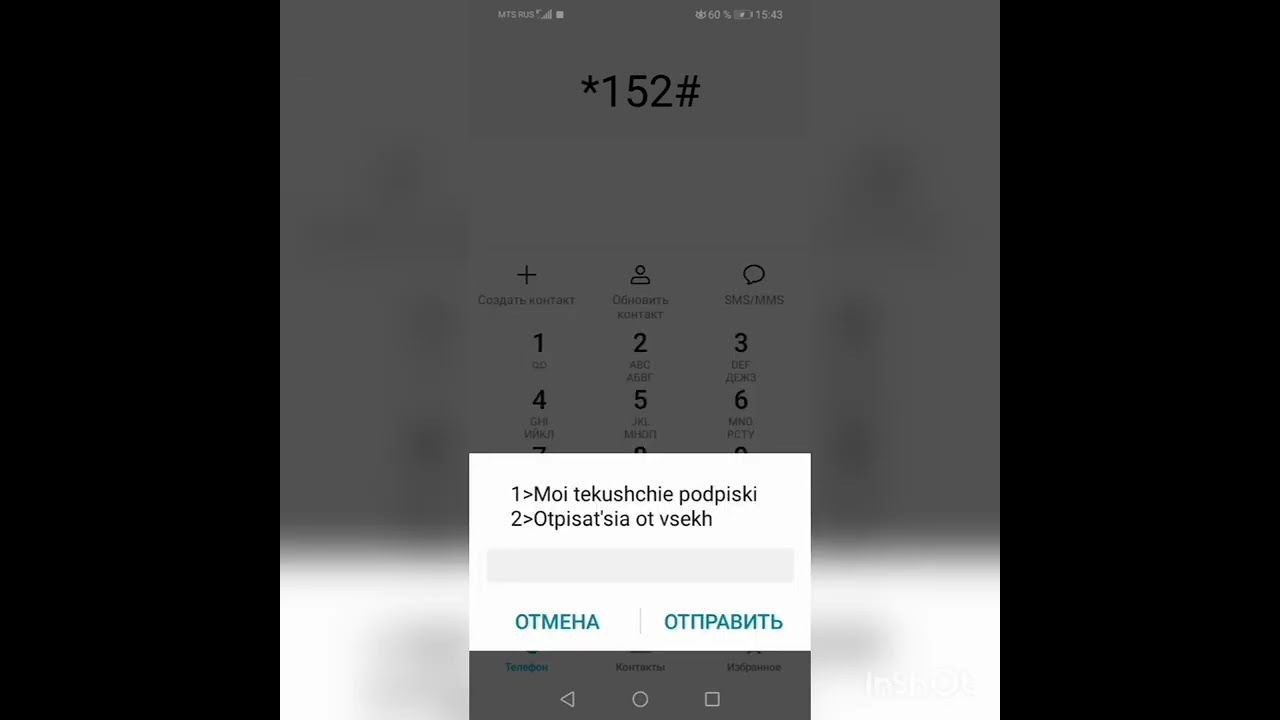Return to the home screen

640,699
